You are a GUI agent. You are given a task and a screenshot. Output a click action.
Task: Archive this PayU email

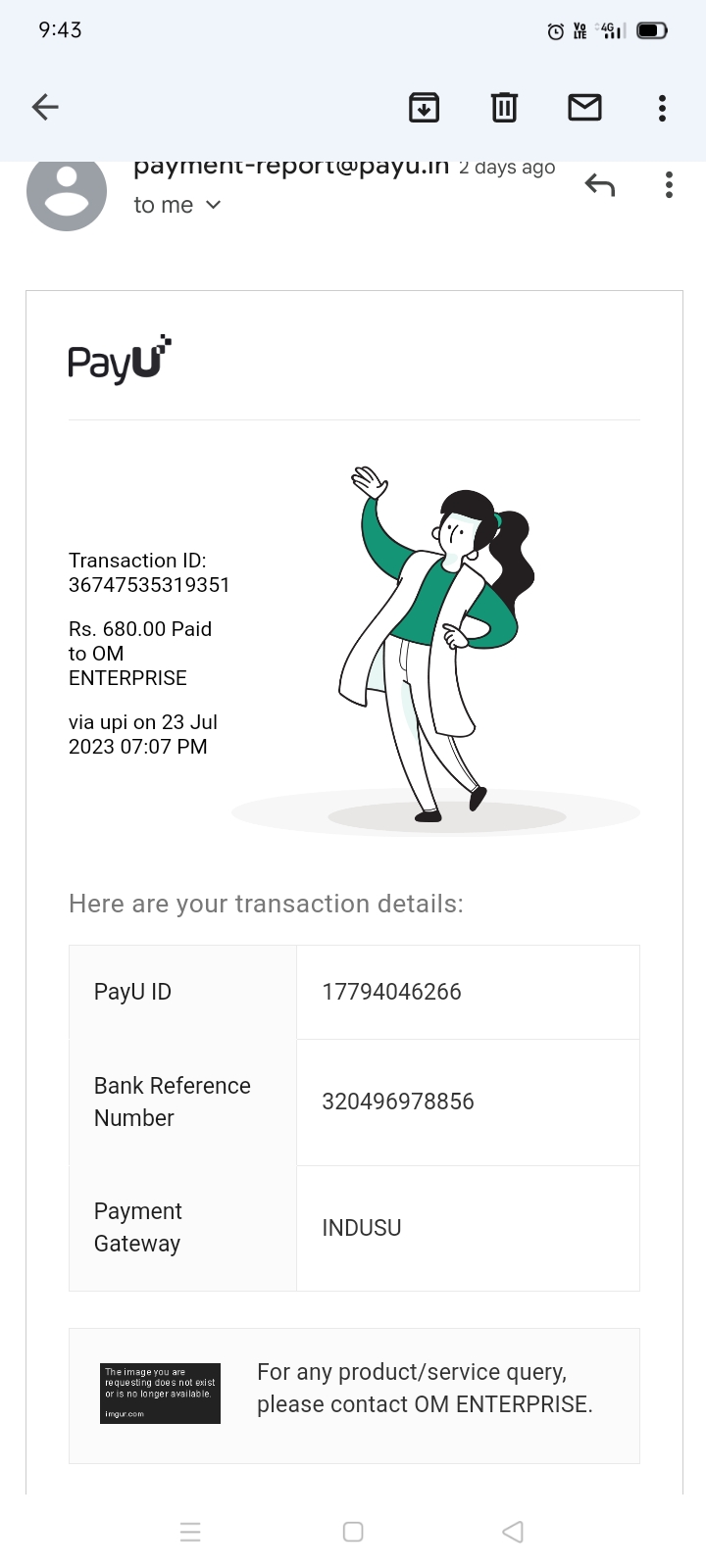tap(424, 107)
